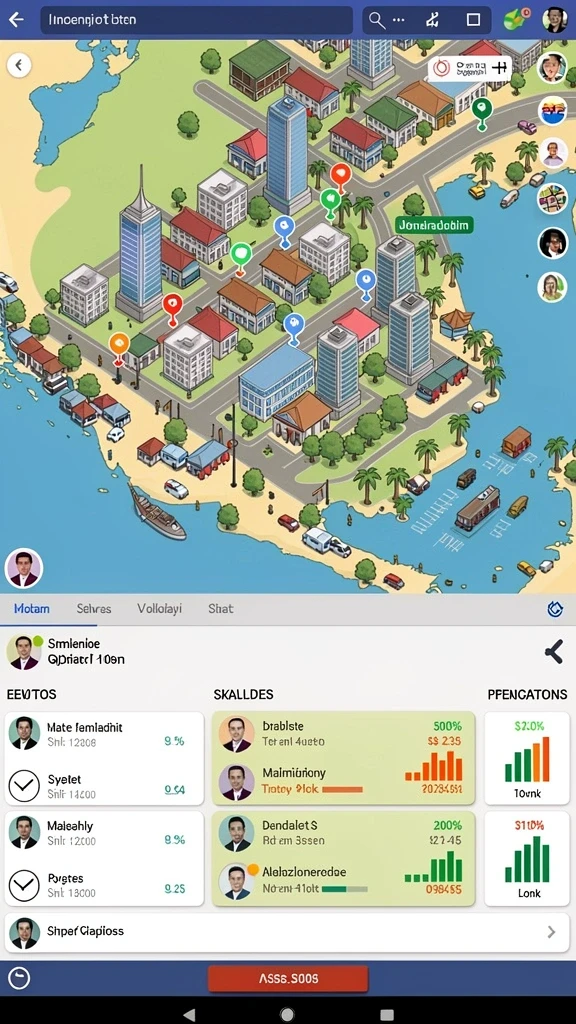Select the green Jondradobim label on the map
Screen dimensions: 576x1024
[x=434, y=225]
